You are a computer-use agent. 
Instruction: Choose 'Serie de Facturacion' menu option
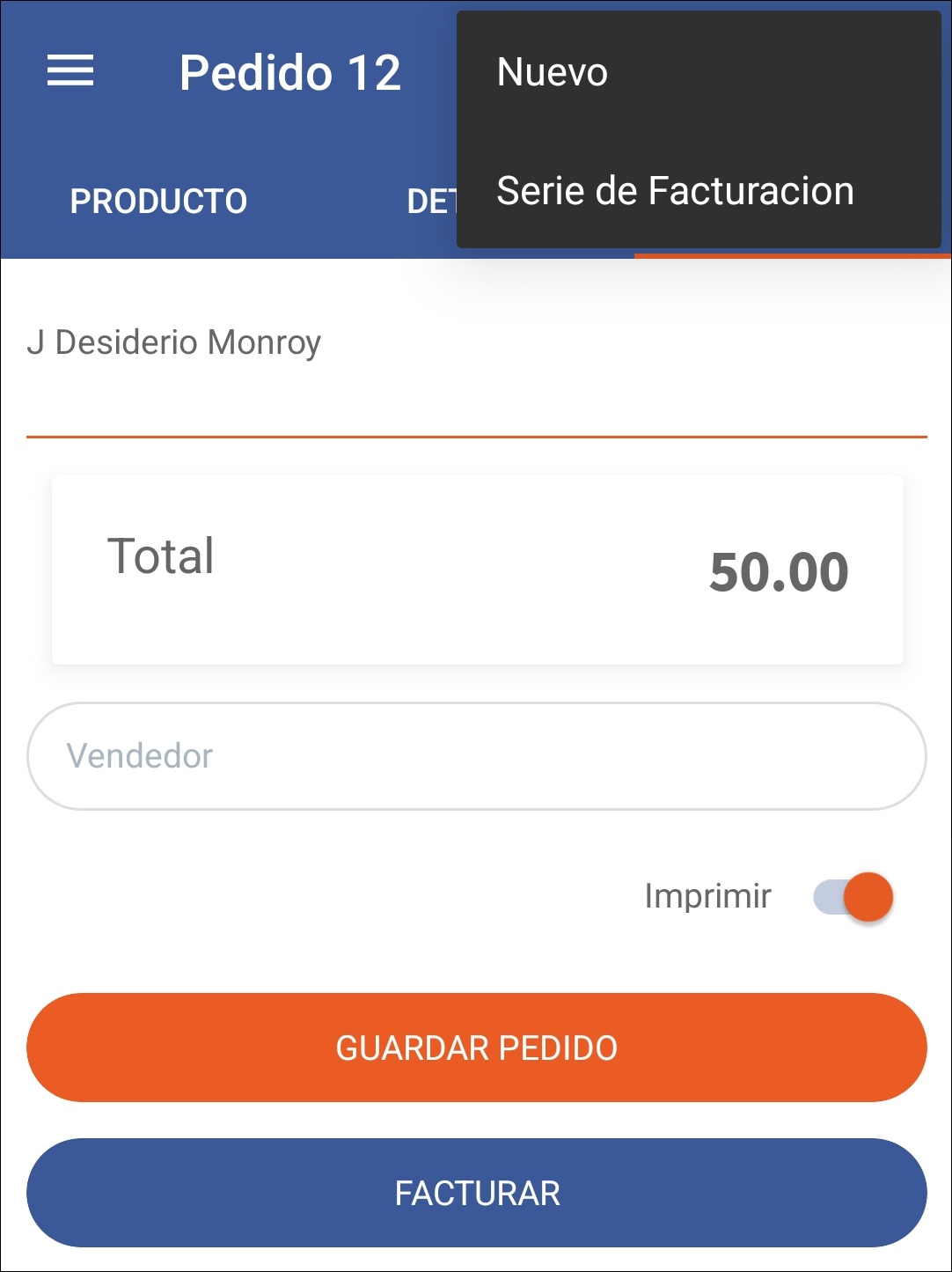(x=674, y=190)
